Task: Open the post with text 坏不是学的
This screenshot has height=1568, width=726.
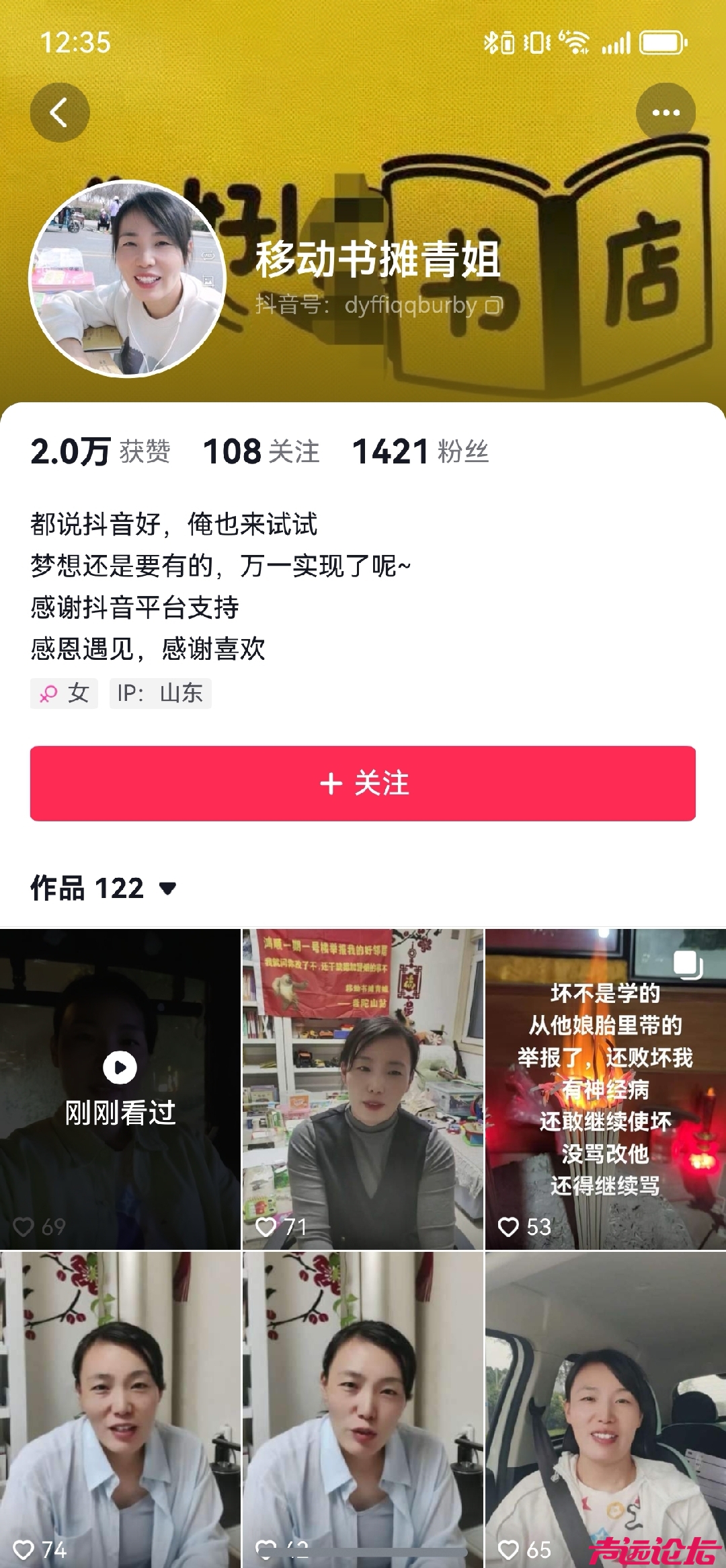Action: [605, 1088]
